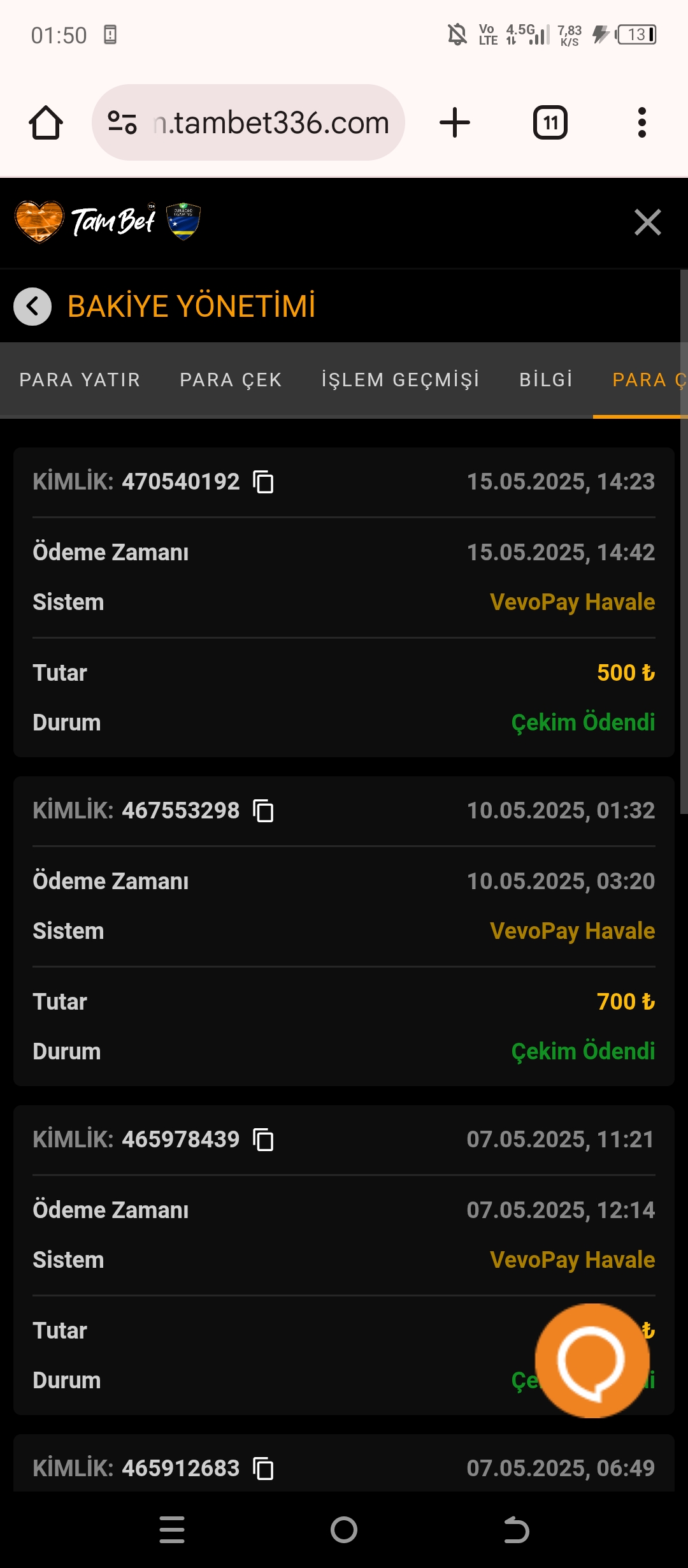This screenshot has width=688, height=1568.
Task: Open the Para Çek tab
Action: pos(231,380)
